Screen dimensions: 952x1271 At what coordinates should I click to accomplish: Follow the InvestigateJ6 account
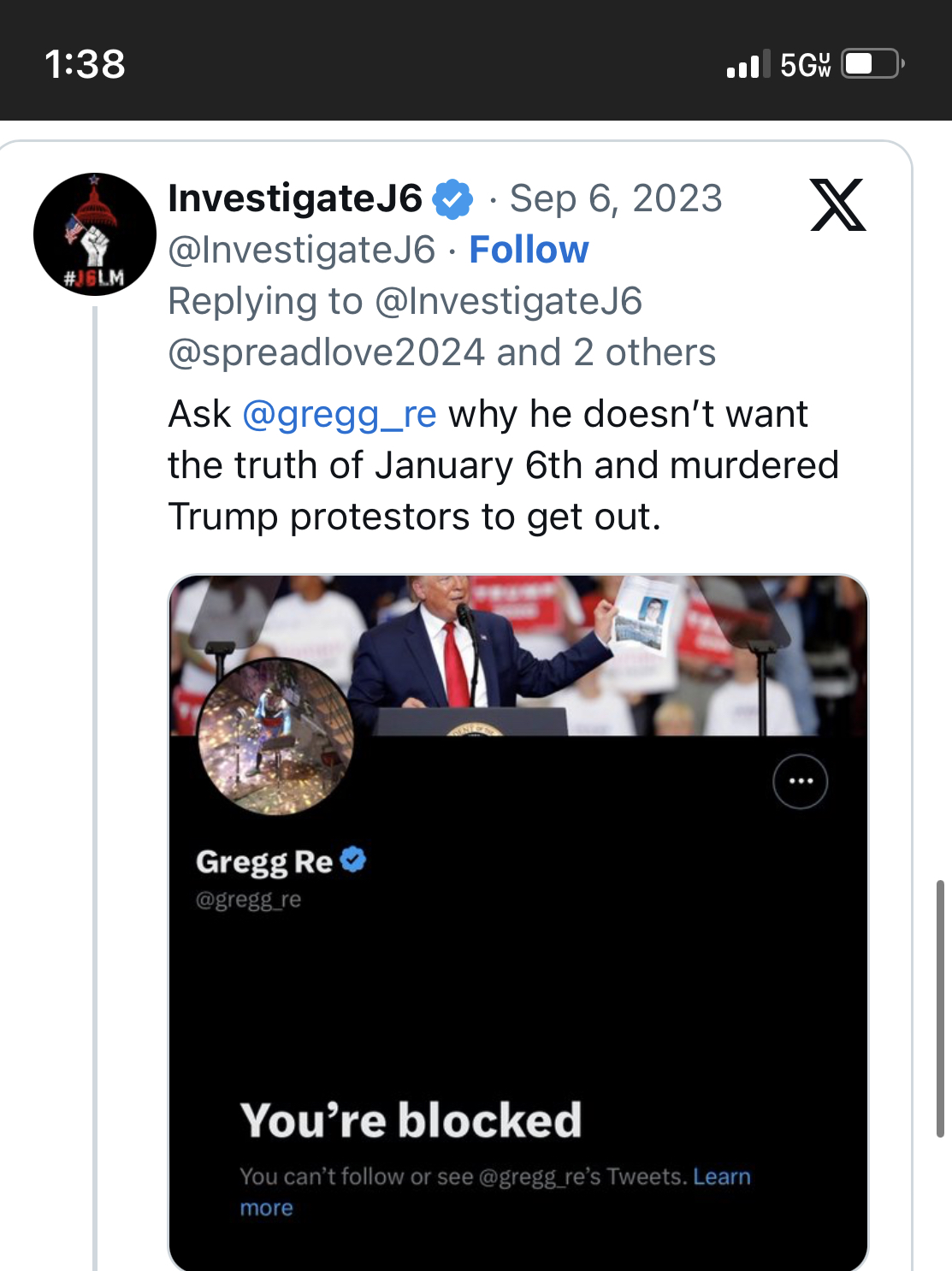pyautogui.click(x=529, y=250)
